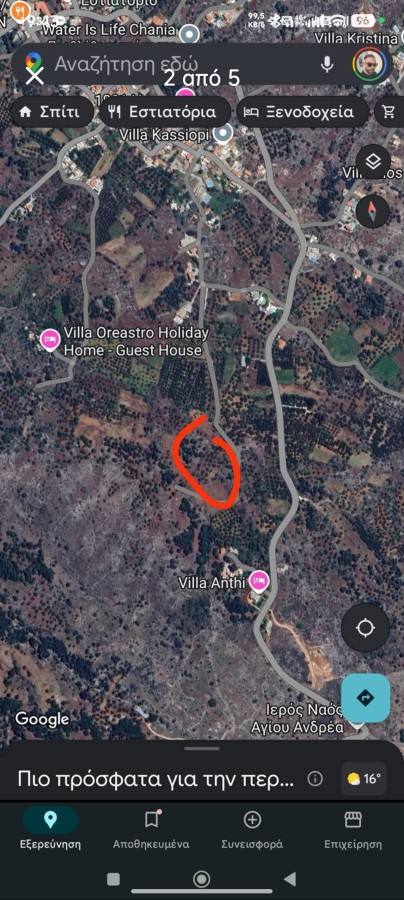Go to the 'Επιχείρηση' tab
Screen dimensions: 404x900
(353, 827)
